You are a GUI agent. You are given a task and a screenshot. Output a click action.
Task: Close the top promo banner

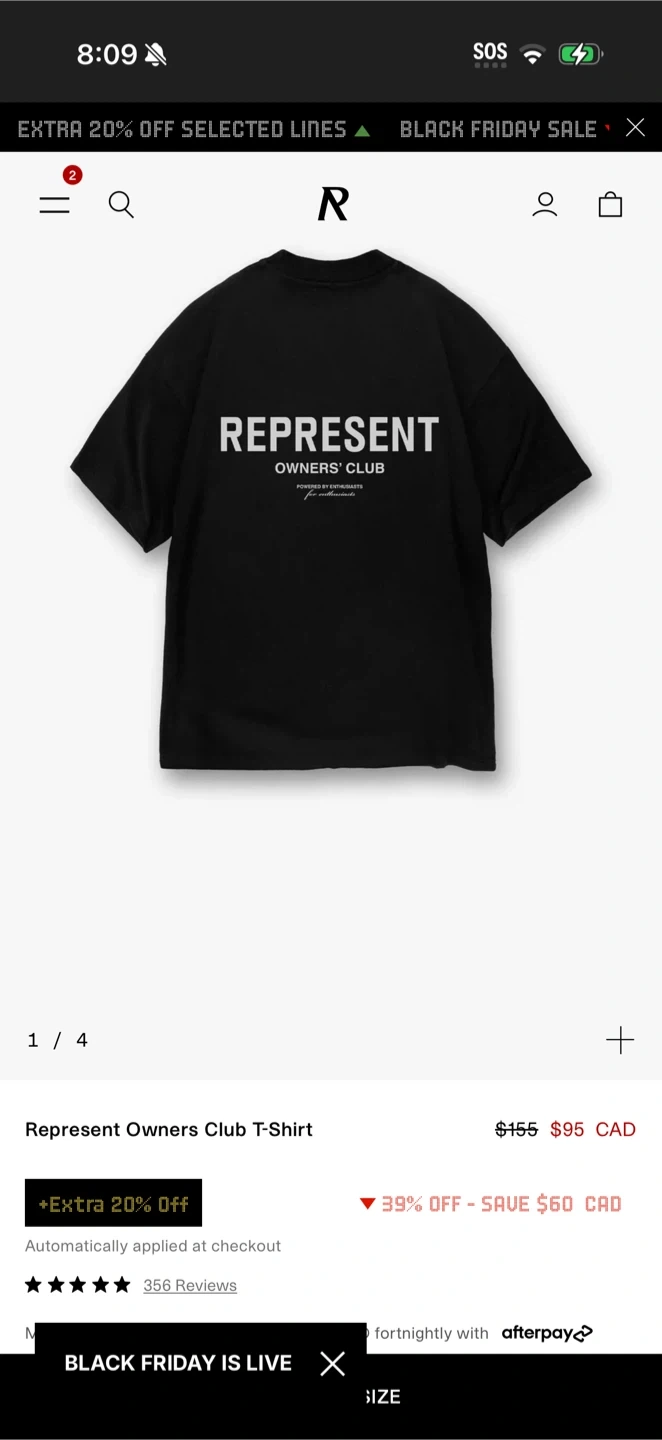(635, 127)
